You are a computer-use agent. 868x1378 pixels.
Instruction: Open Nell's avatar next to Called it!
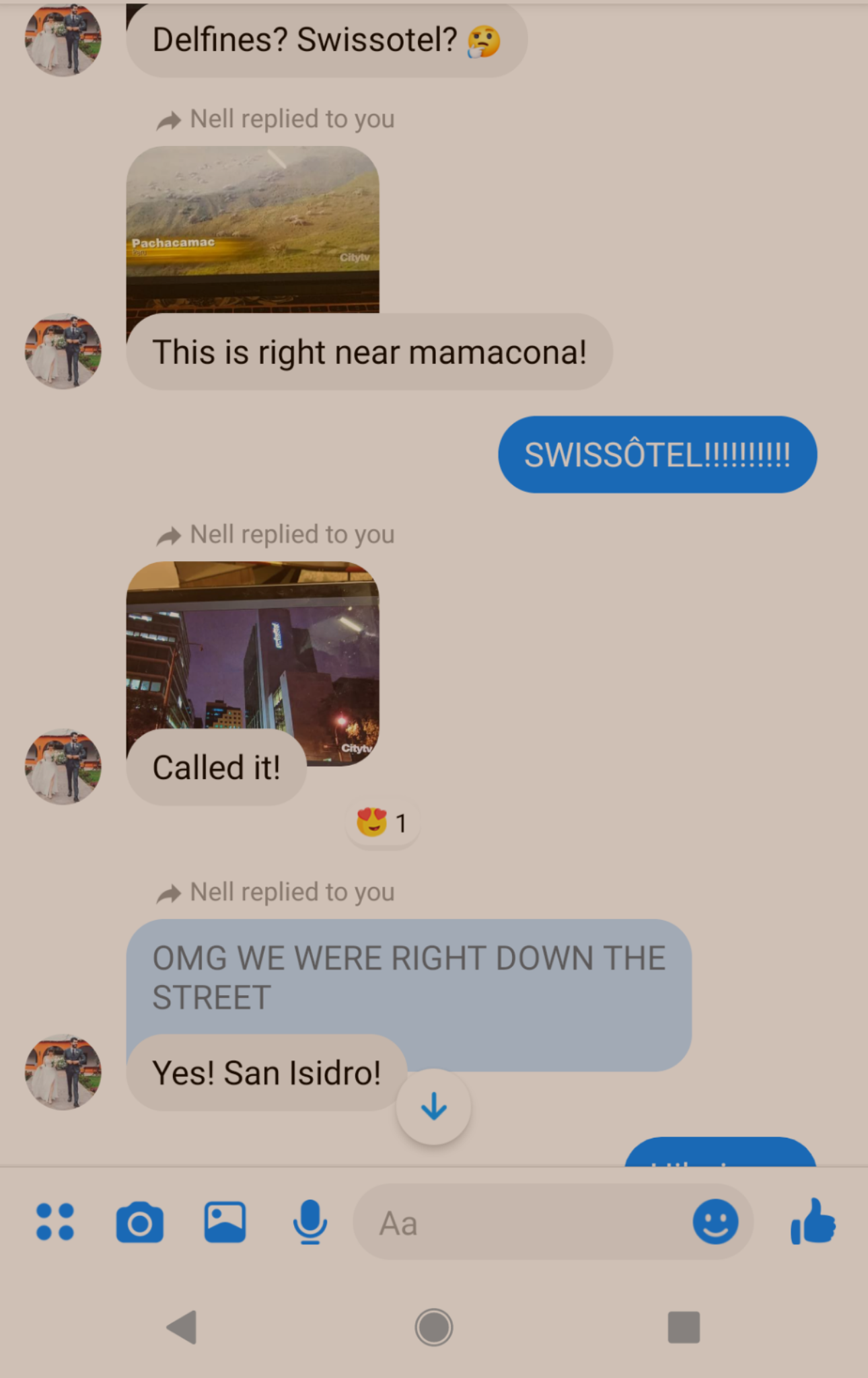click(x=63, y=767)
